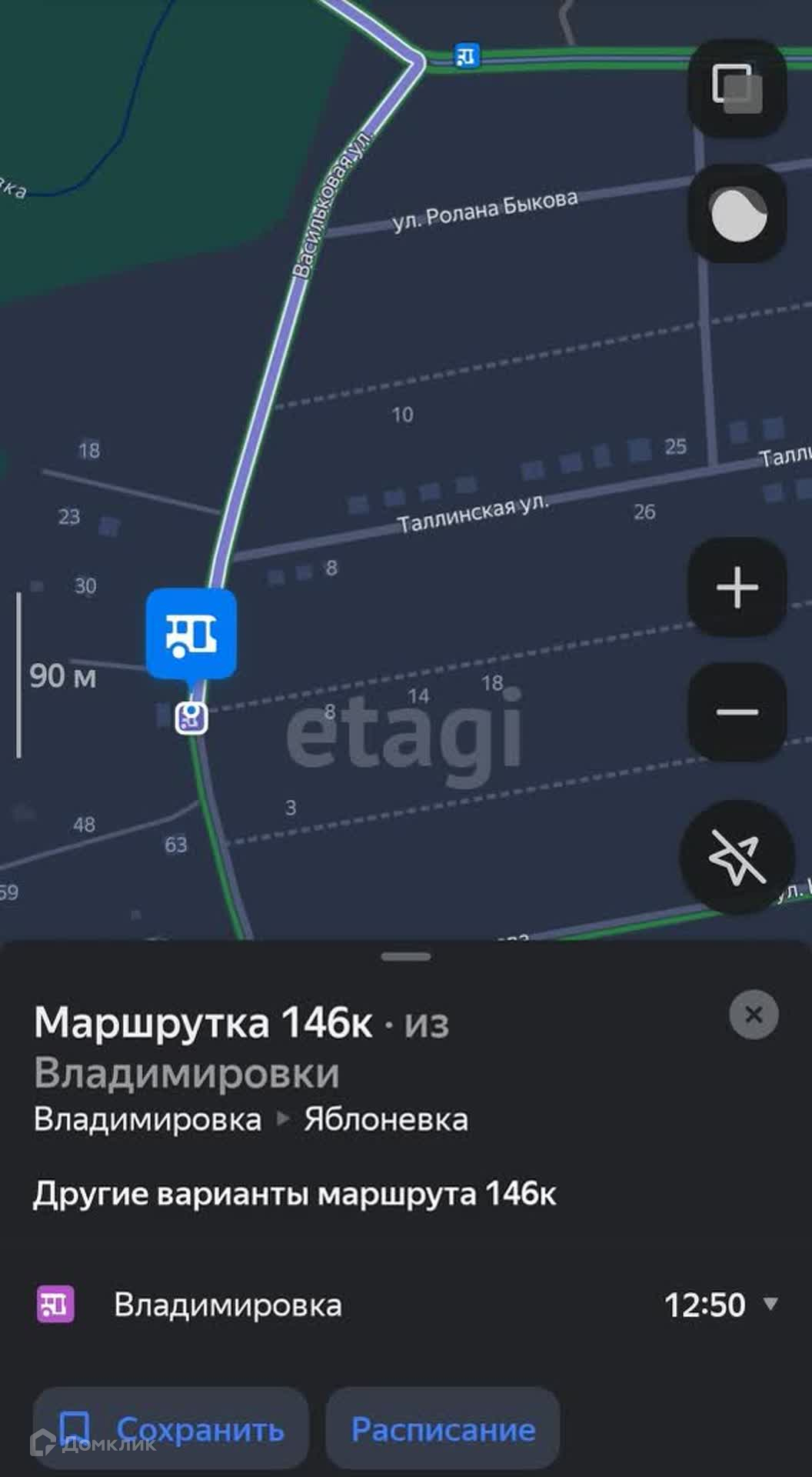The width and height of the screenshot is (812, 1477).
Task: Close the Маршрутка 146к card
Action: pos(754,1015)
